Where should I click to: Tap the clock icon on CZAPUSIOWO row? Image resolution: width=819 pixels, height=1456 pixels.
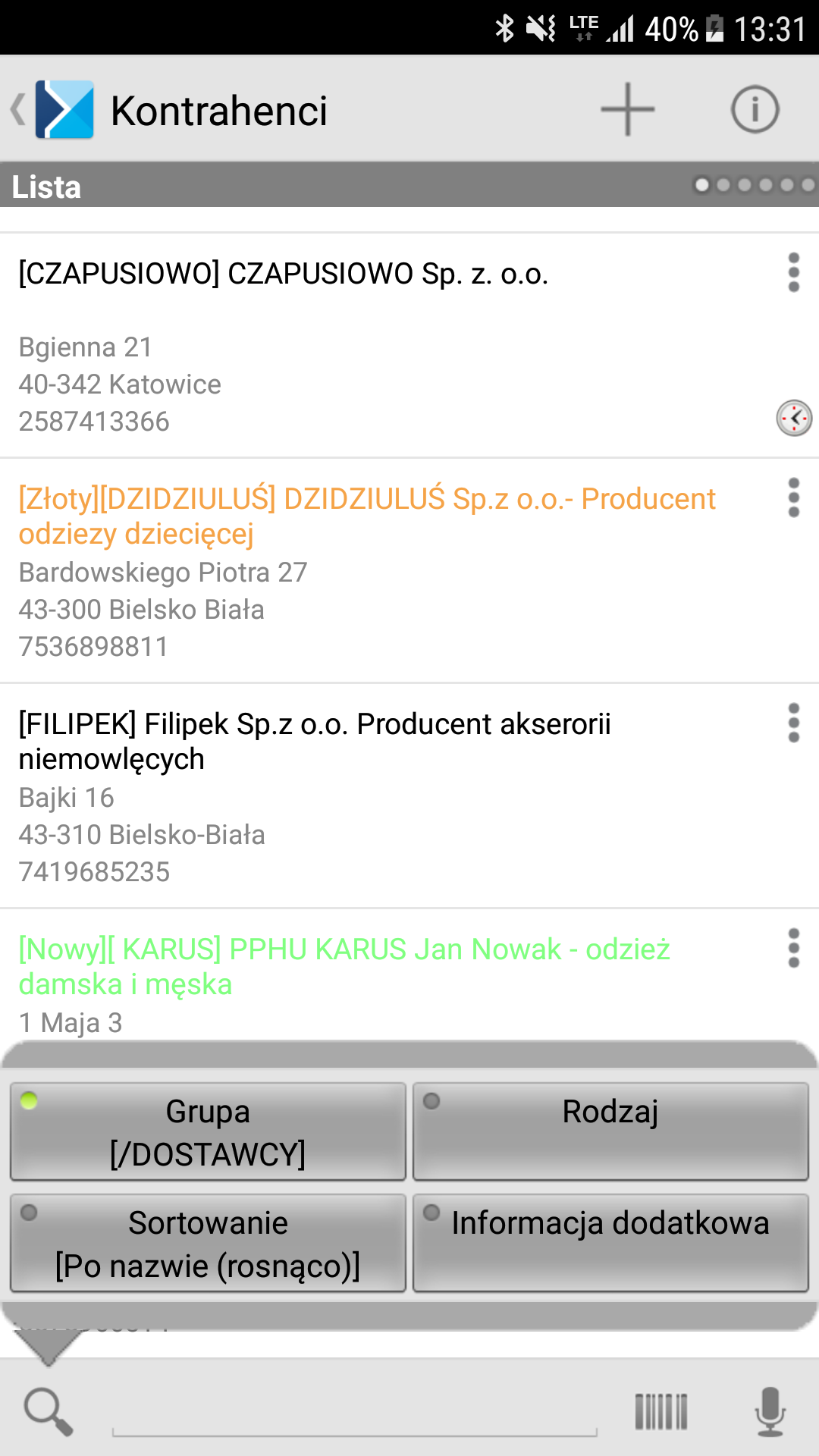click(794, 418)
